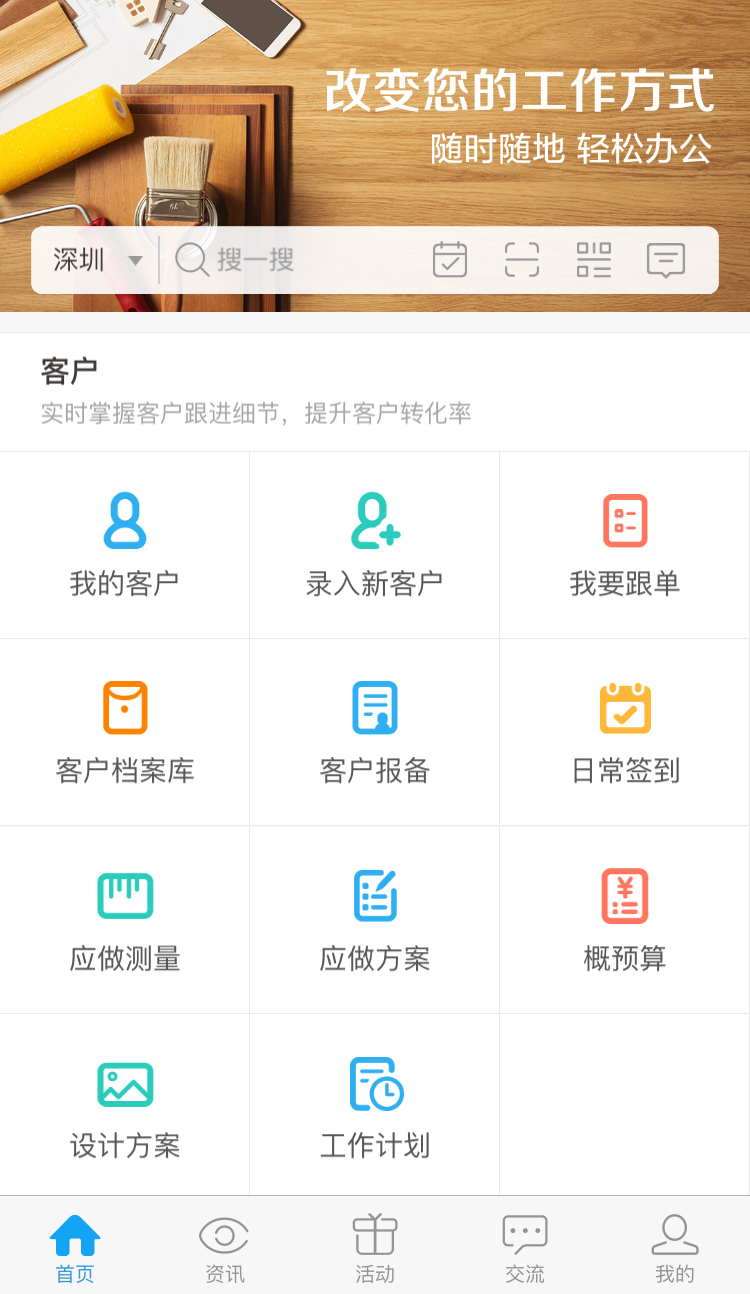The height and width of the screenshot is (1294, 750).
Task: Open 客户报备 customer reporting
Action: (374, 731)
